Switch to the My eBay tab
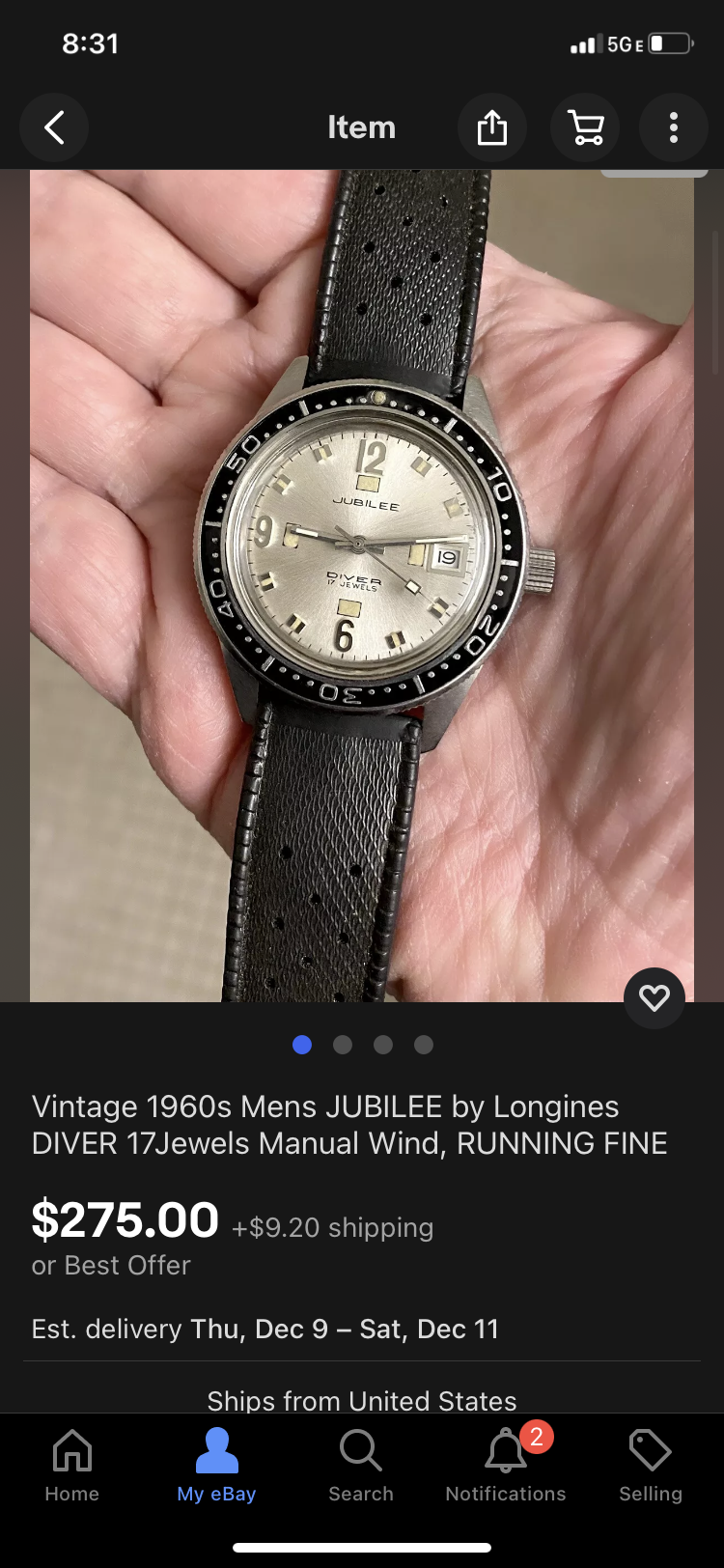This screenshot has width=724, height=1568. coord(216,1466)
